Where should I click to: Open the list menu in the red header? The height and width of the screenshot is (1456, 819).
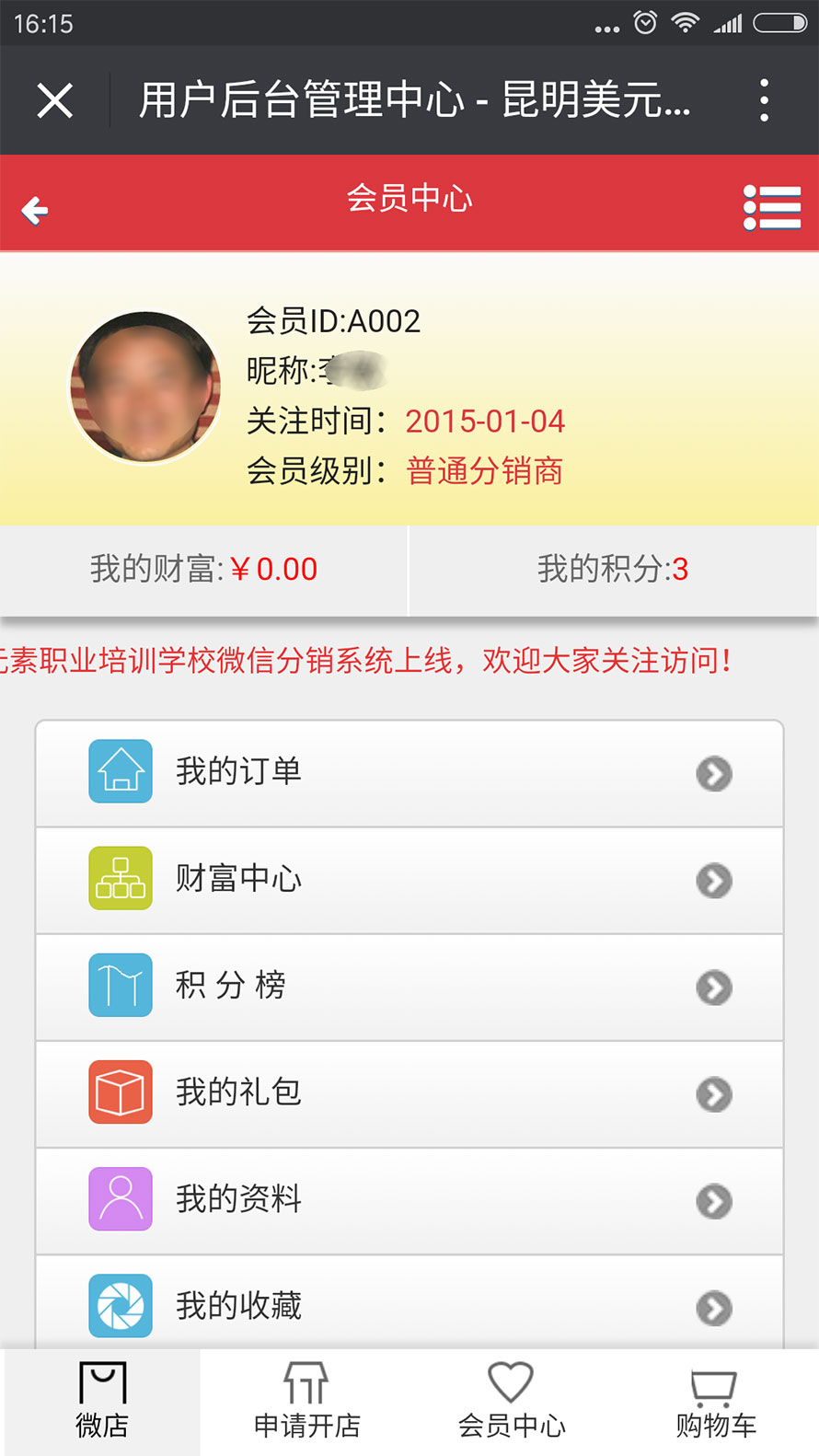[771, 207]
